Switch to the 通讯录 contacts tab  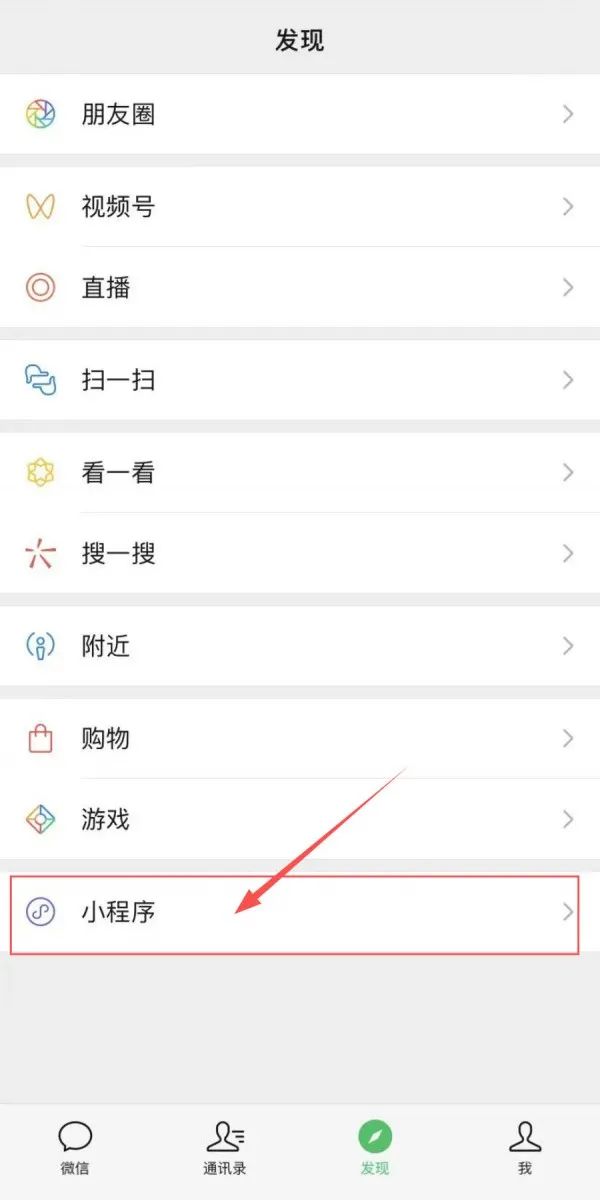[225, 1147]
